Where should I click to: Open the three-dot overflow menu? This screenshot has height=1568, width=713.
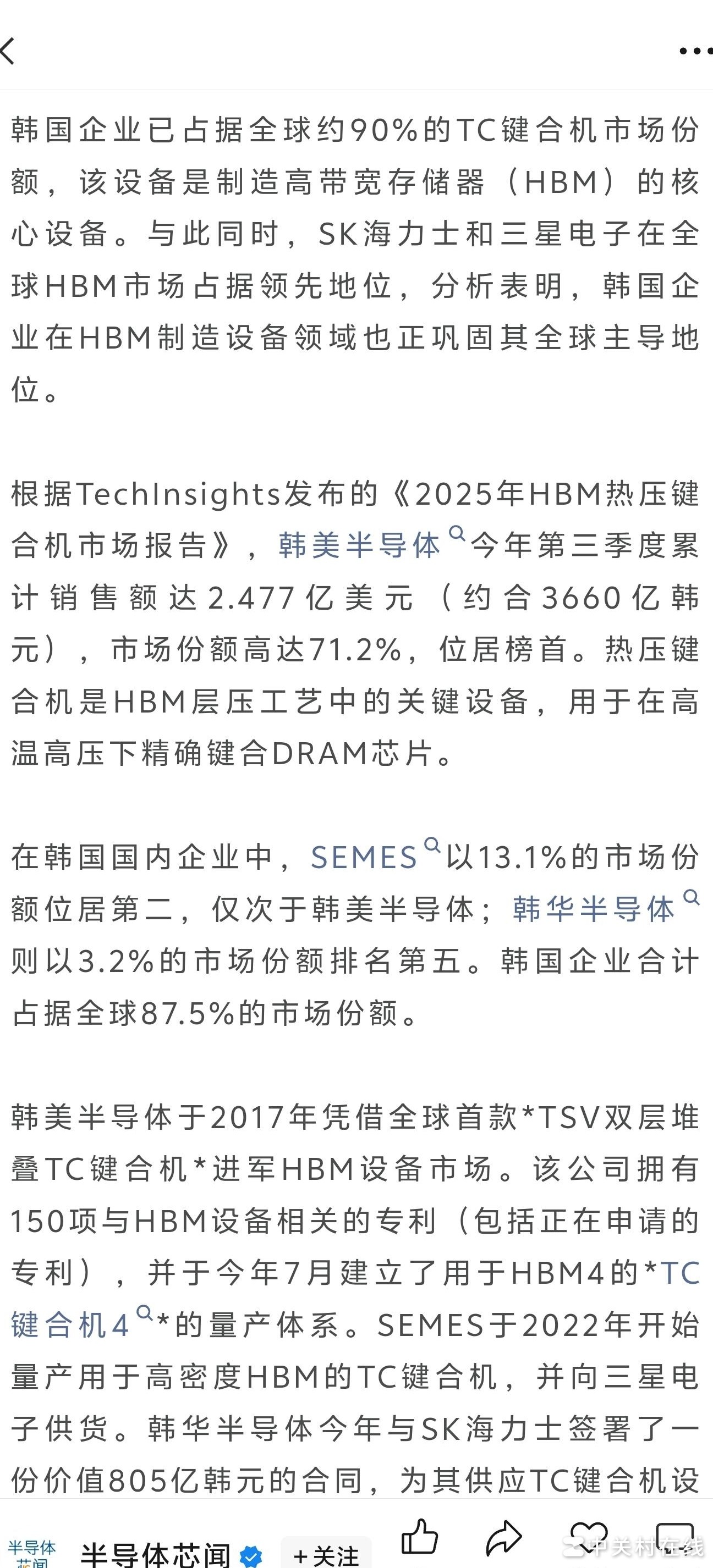tap(695, 52)
